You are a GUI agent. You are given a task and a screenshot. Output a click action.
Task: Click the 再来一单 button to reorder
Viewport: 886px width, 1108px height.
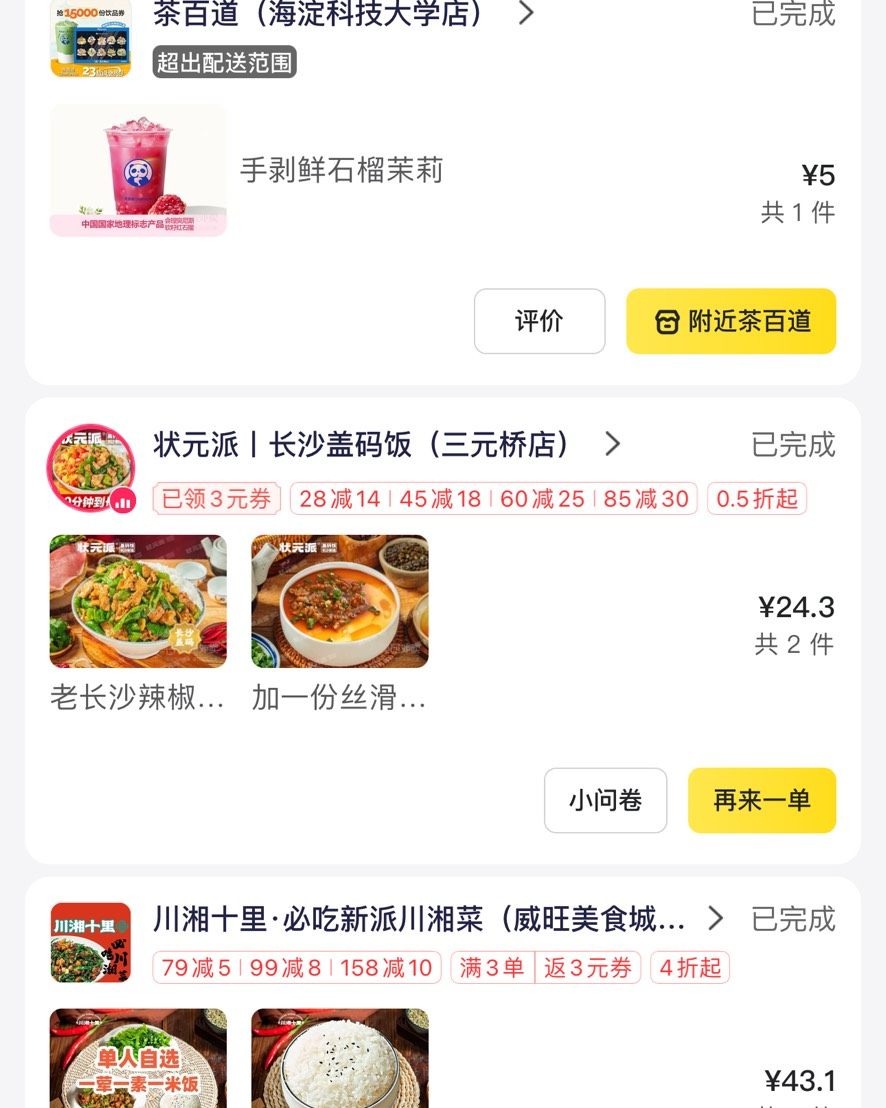click(x=761, y=800)
